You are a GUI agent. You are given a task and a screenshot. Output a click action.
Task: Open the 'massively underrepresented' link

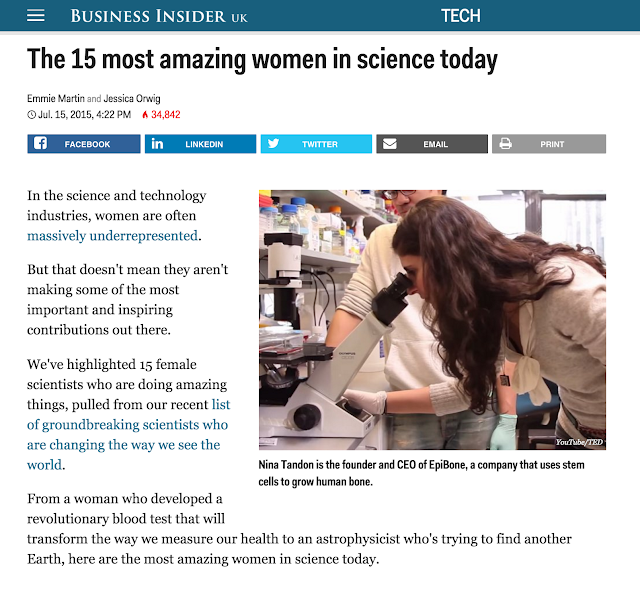coord(112,236)
